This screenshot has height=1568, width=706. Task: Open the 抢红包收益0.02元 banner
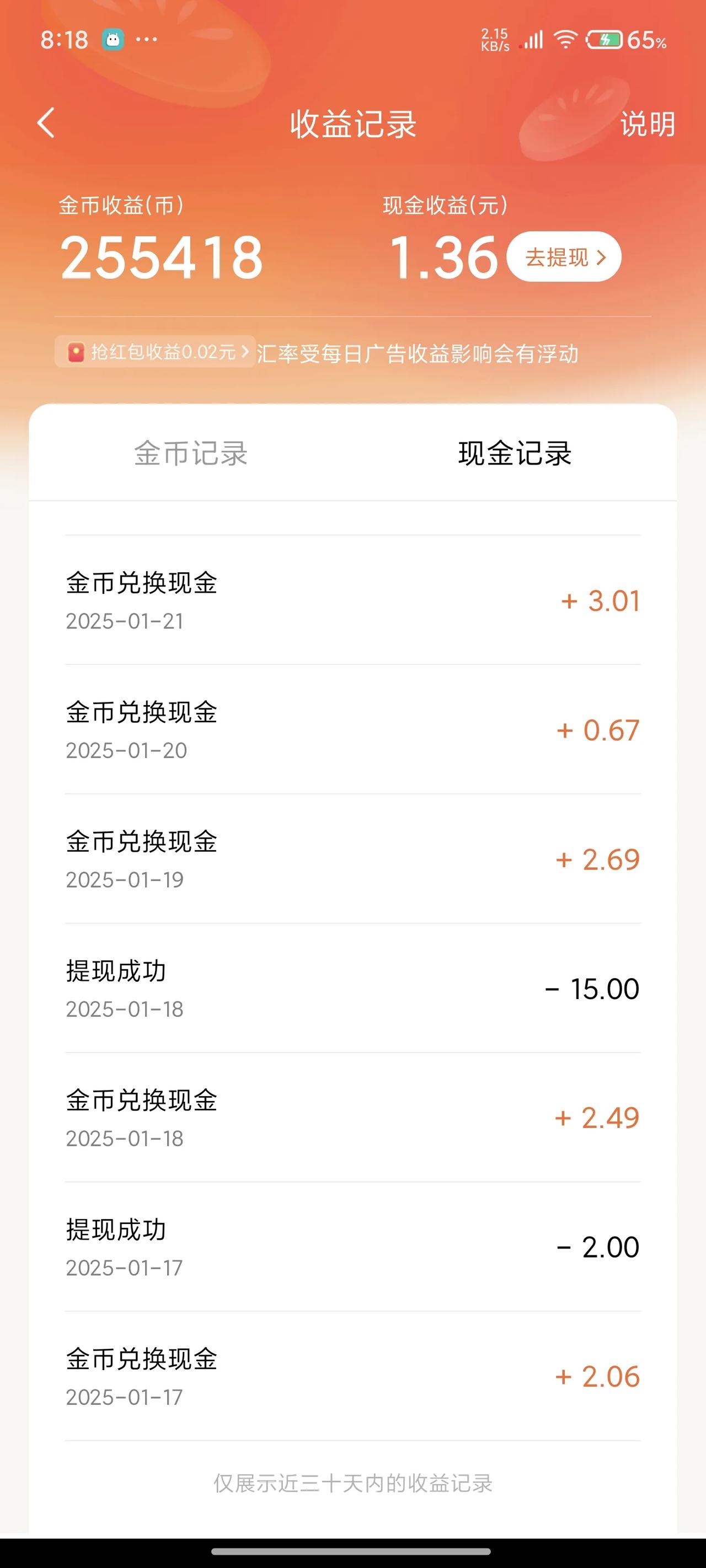pos(155,352)
